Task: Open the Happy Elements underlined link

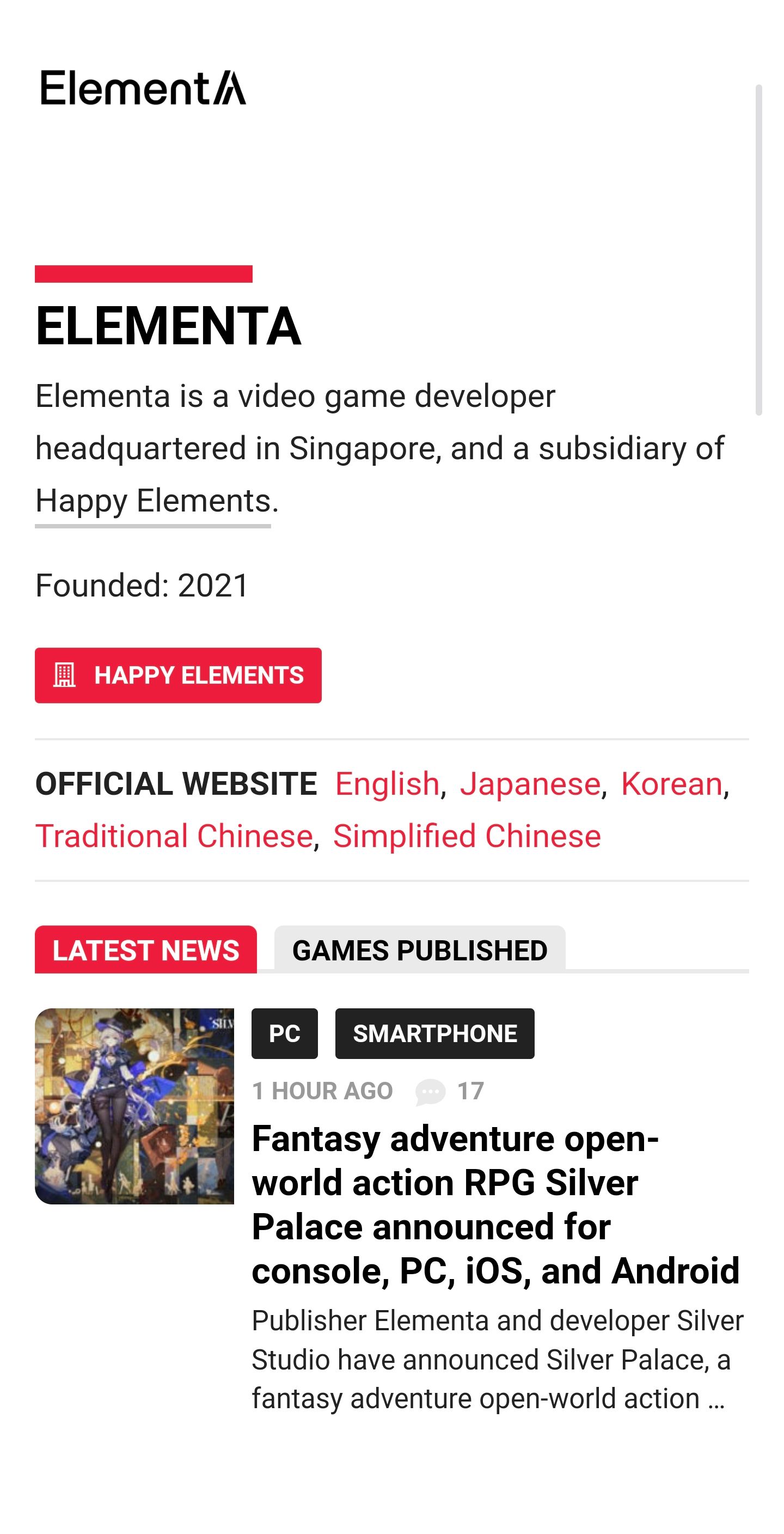Action: click(x=153, y=501)
